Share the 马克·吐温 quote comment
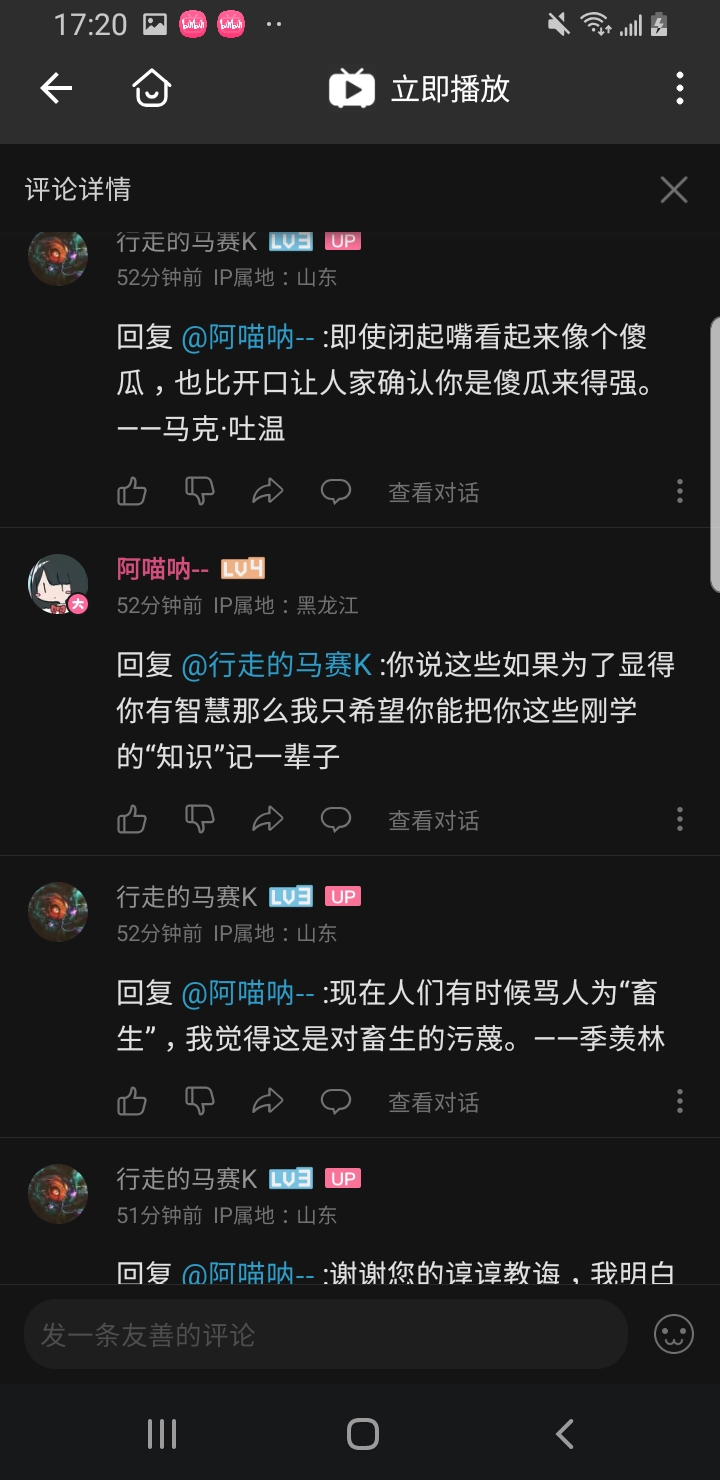Viewport: 720px width, 1480px height. click(268, 492)
